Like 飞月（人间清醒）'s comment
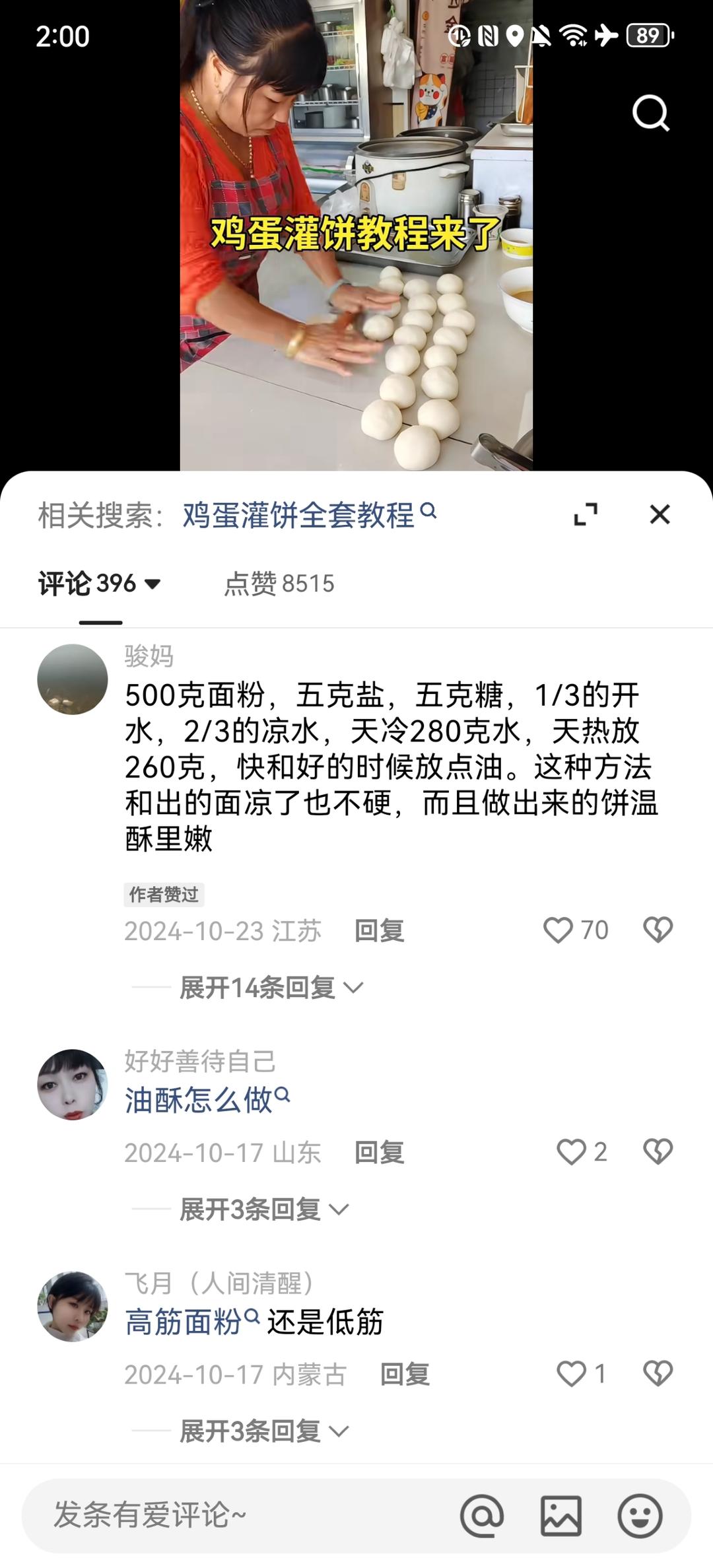Viewport: 713px width, 1568px height. point(572,1374)
